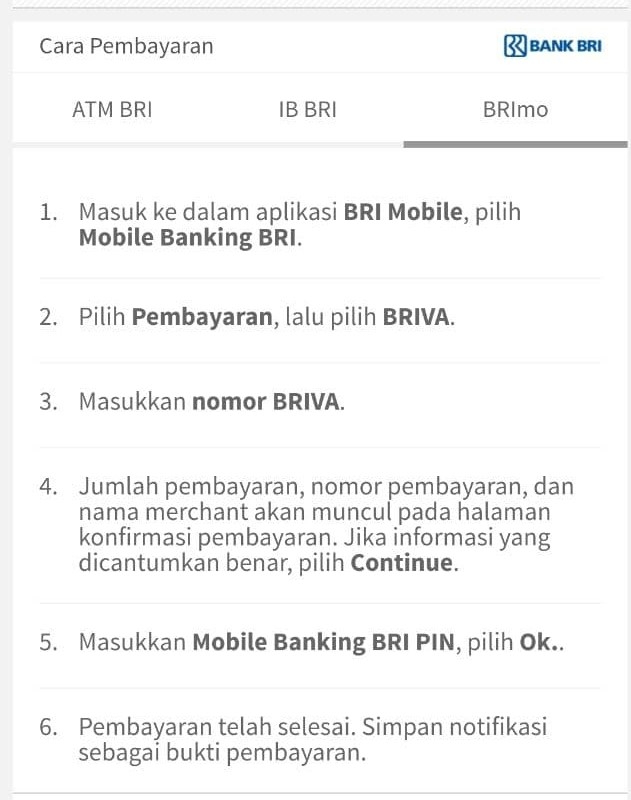Switch to the ATM BRI tab
Viewport: 631px width, 800px height.
(x=112, y=110)
